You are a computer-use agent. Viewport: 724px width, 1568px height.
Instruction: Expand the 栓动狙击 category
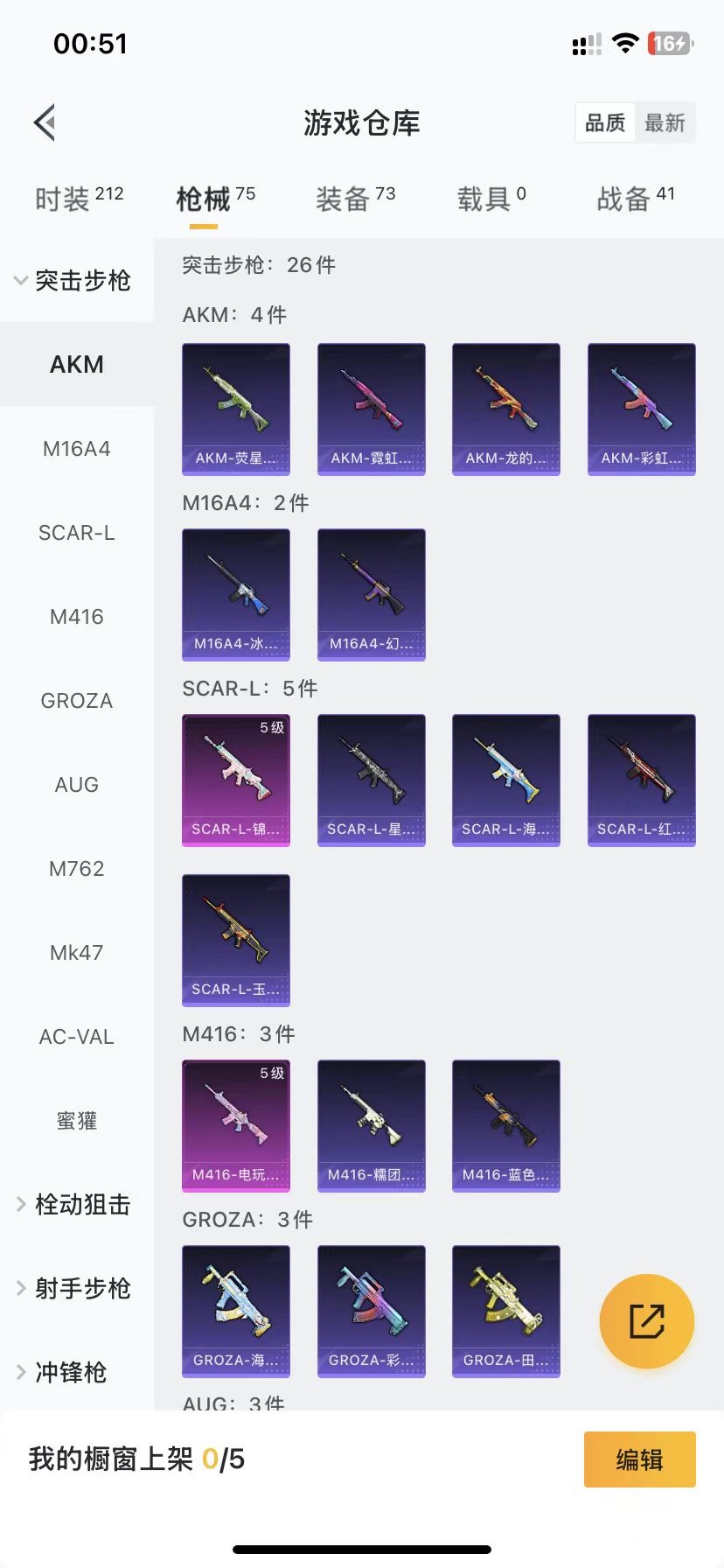coord(73,1205)
